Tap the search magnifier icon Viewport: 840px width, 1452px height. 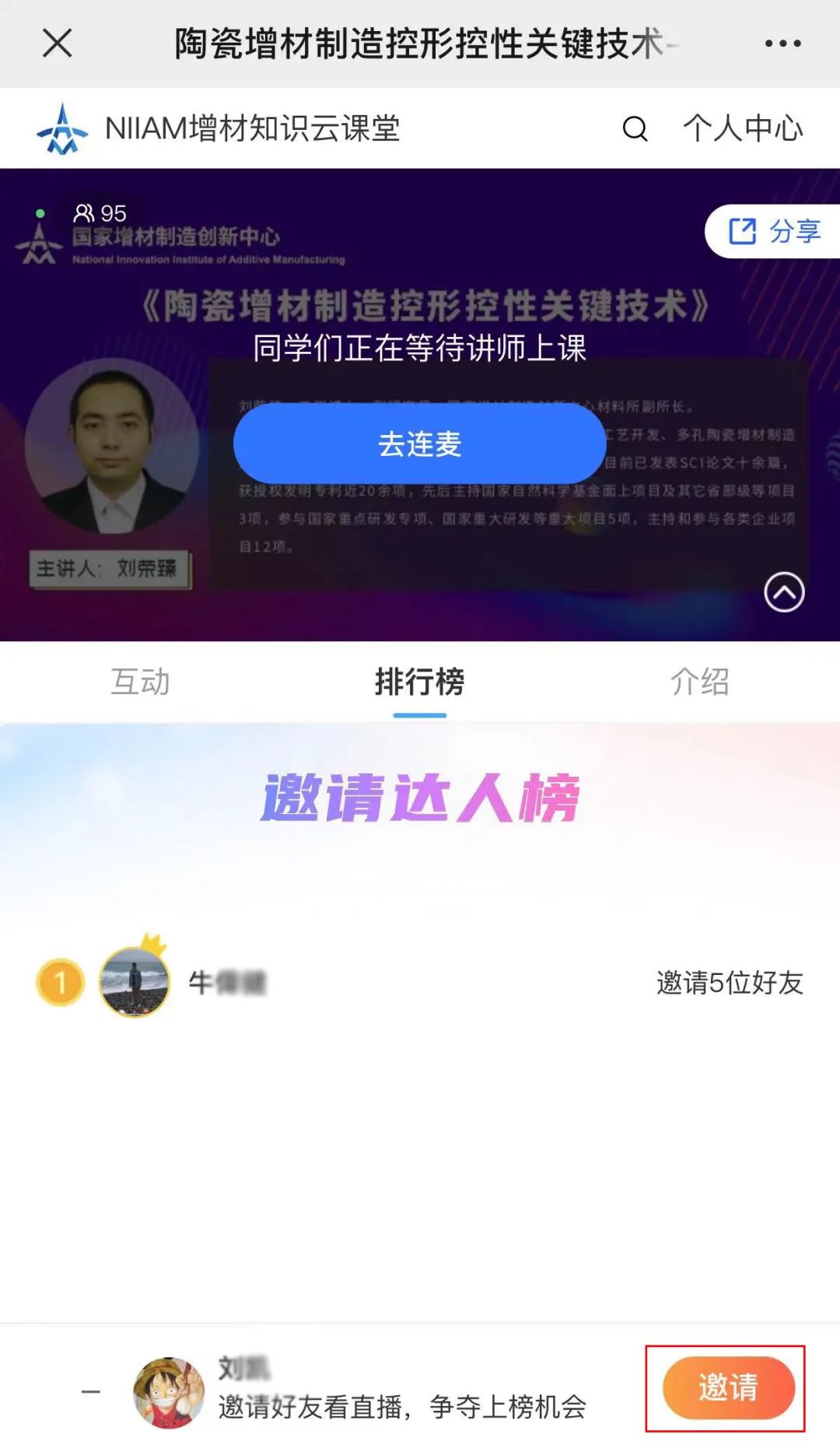(635, 128)
